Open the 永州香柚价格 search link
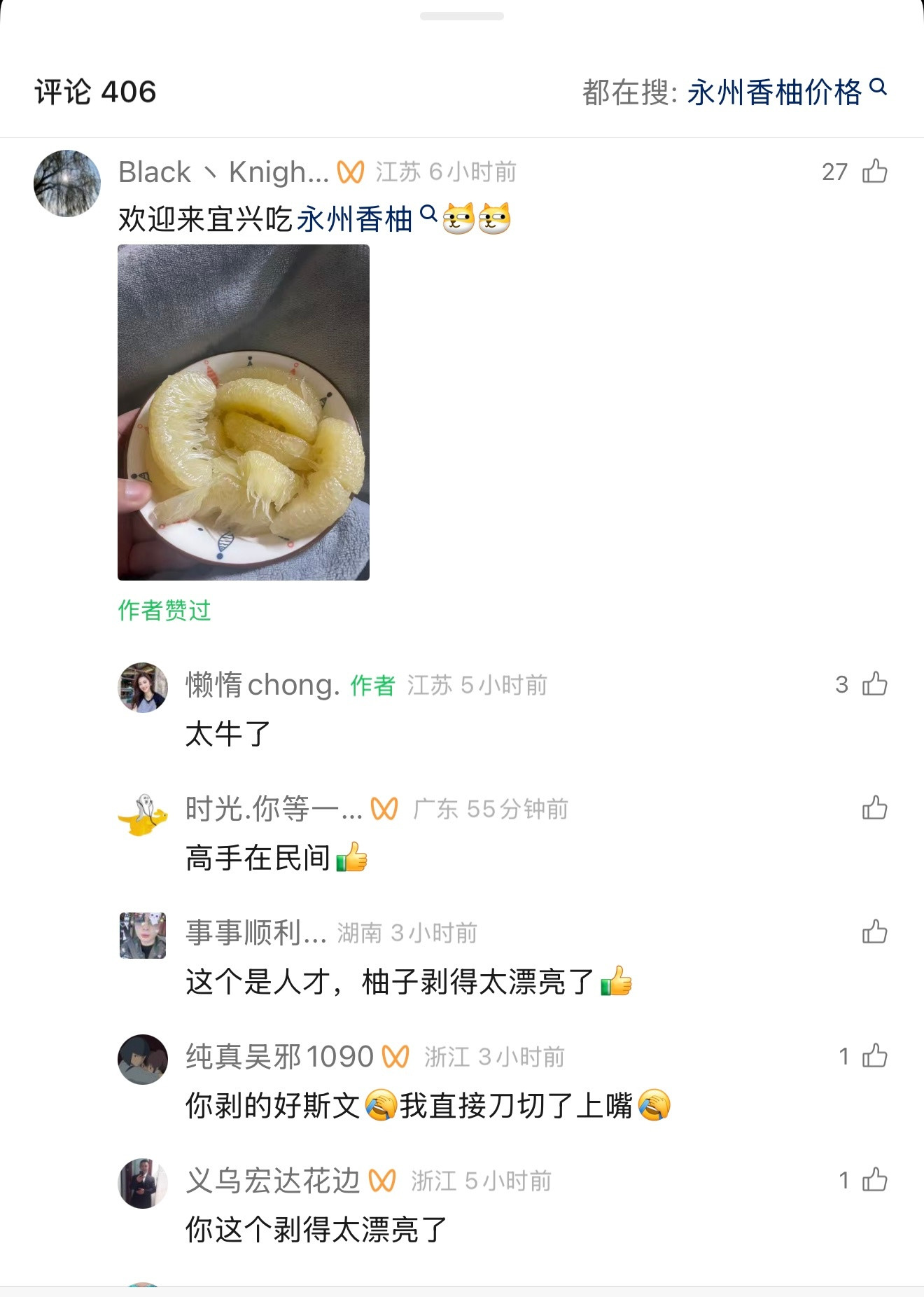 (x=773, y=90)
